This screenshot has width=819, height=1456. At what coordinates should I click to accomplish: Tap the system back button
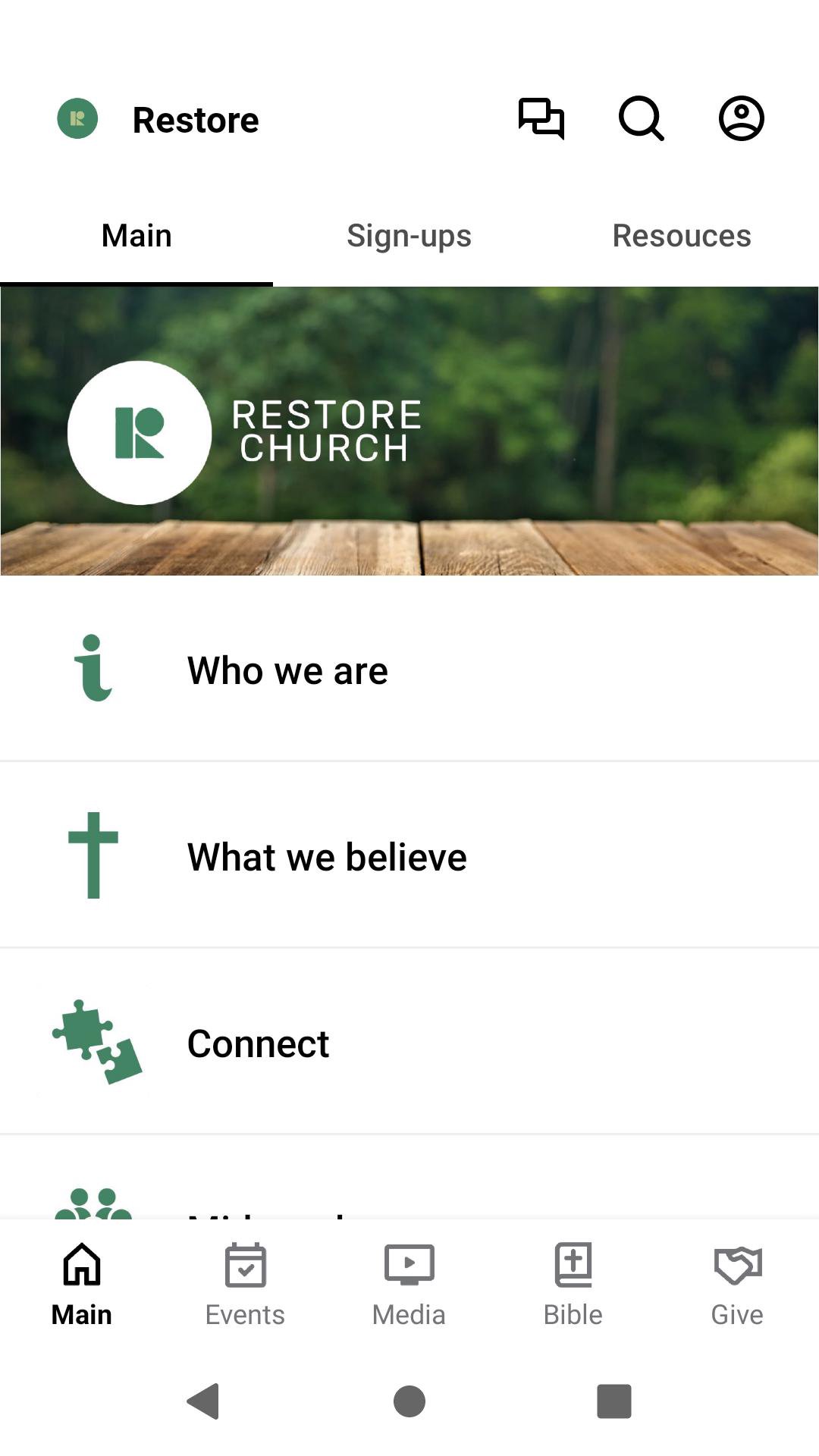tap(203, 1401)
